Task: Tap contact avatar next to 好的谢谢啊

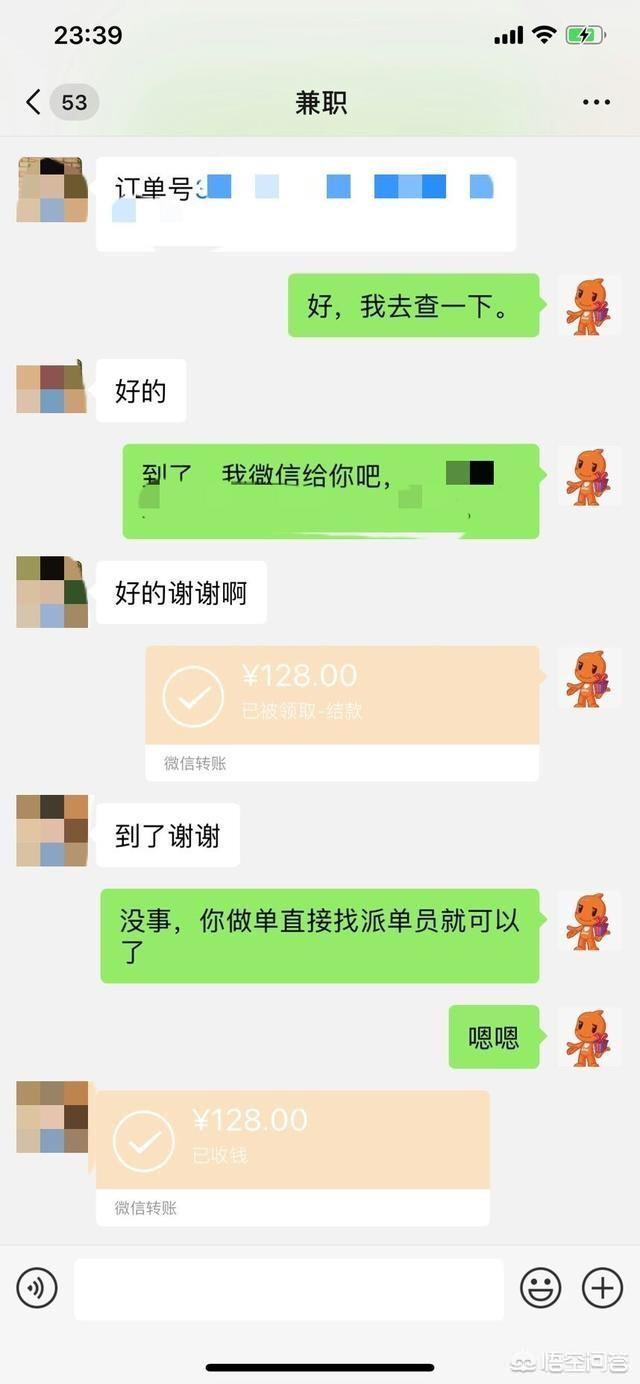Action: click(x=52, y=592)
